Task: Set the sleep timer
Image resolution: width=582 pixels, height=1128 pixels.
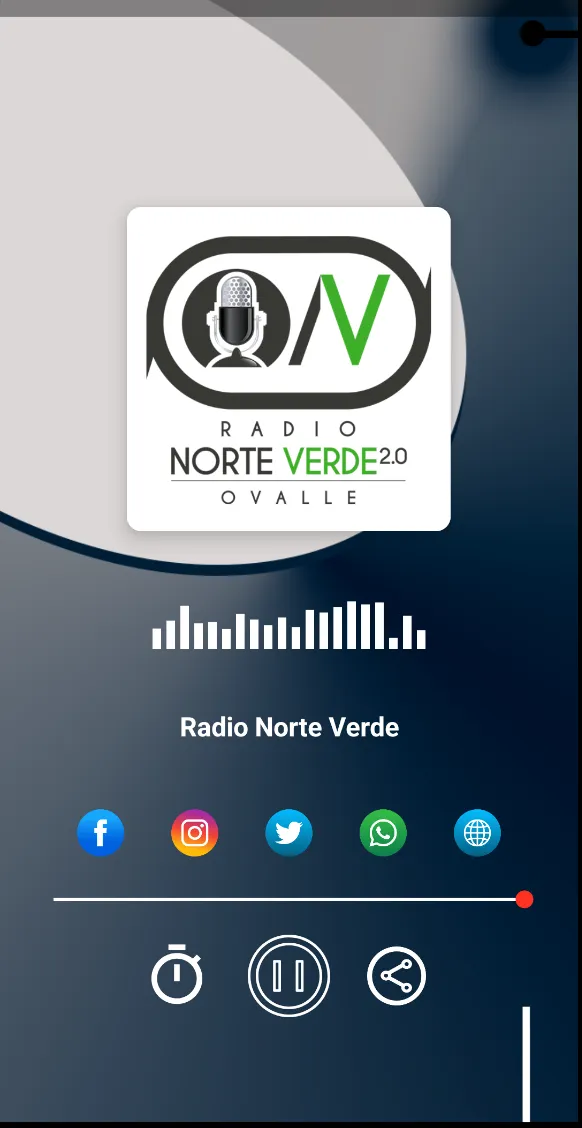Action: (177, 974)
